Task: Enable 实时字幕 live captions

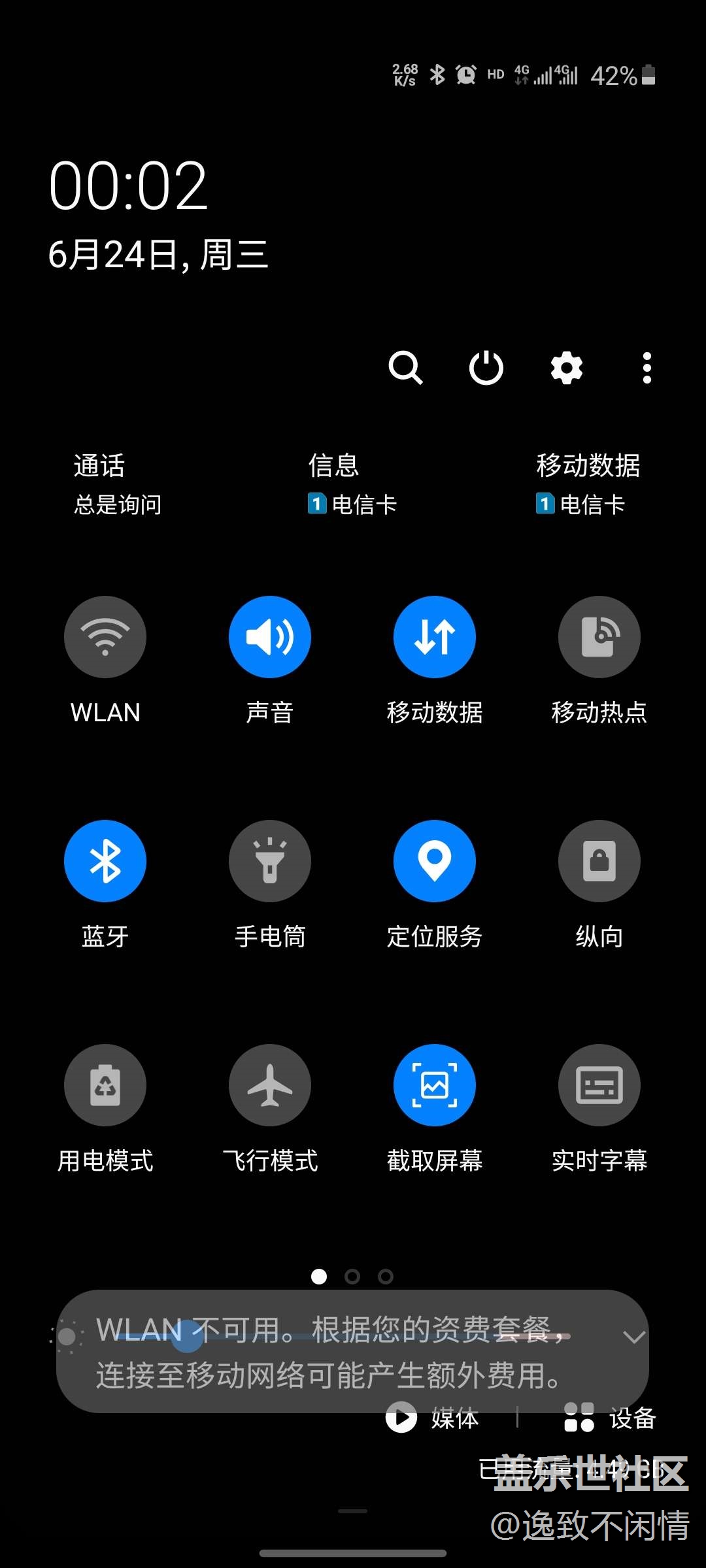Action: coord(599,1085)
